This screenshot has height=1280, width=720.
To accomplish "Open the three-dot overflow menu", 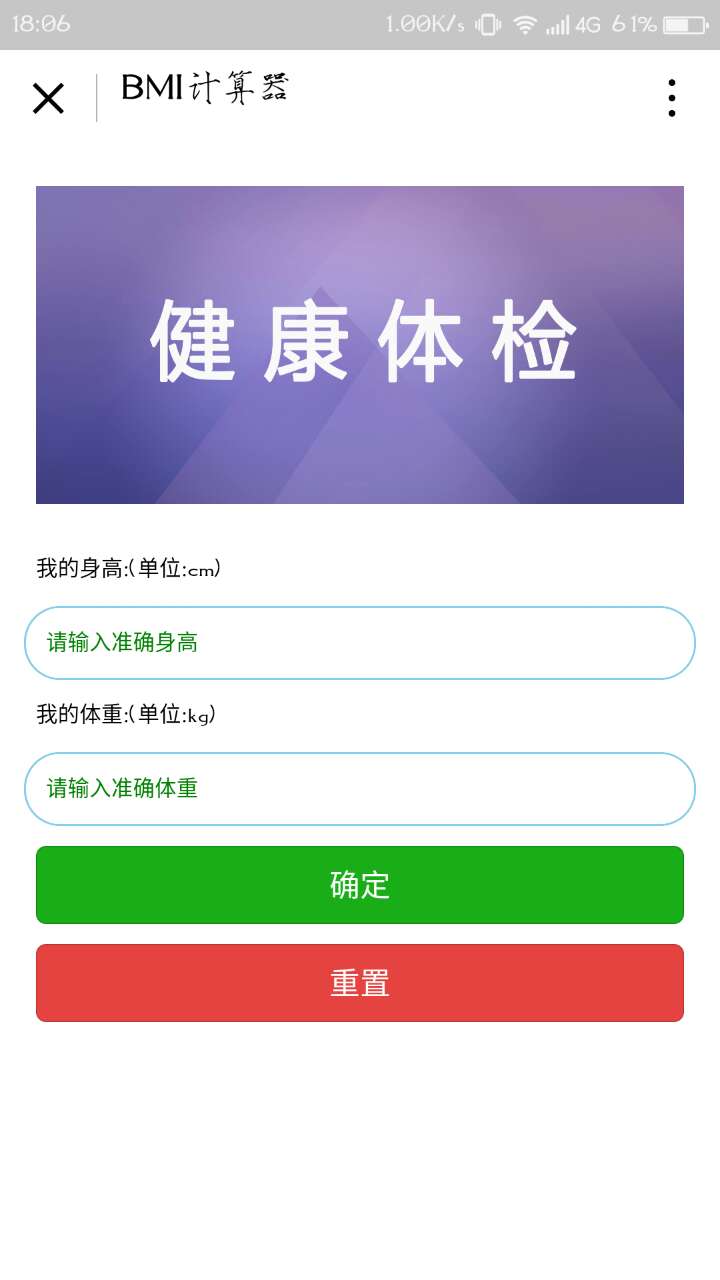I will pos(672,98).
